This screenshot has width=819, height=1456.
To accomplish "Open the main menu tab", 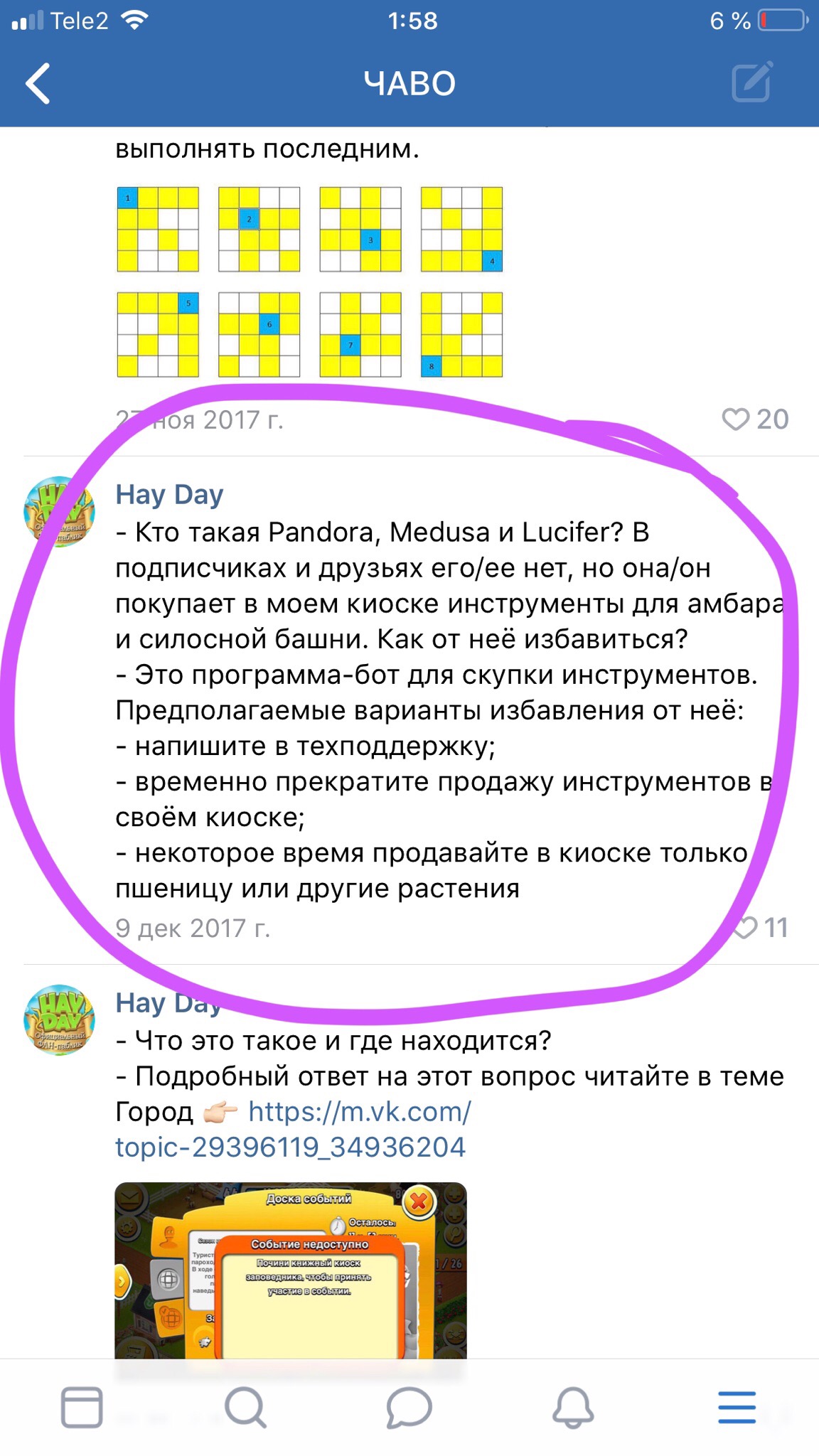I will point(737,1406).
